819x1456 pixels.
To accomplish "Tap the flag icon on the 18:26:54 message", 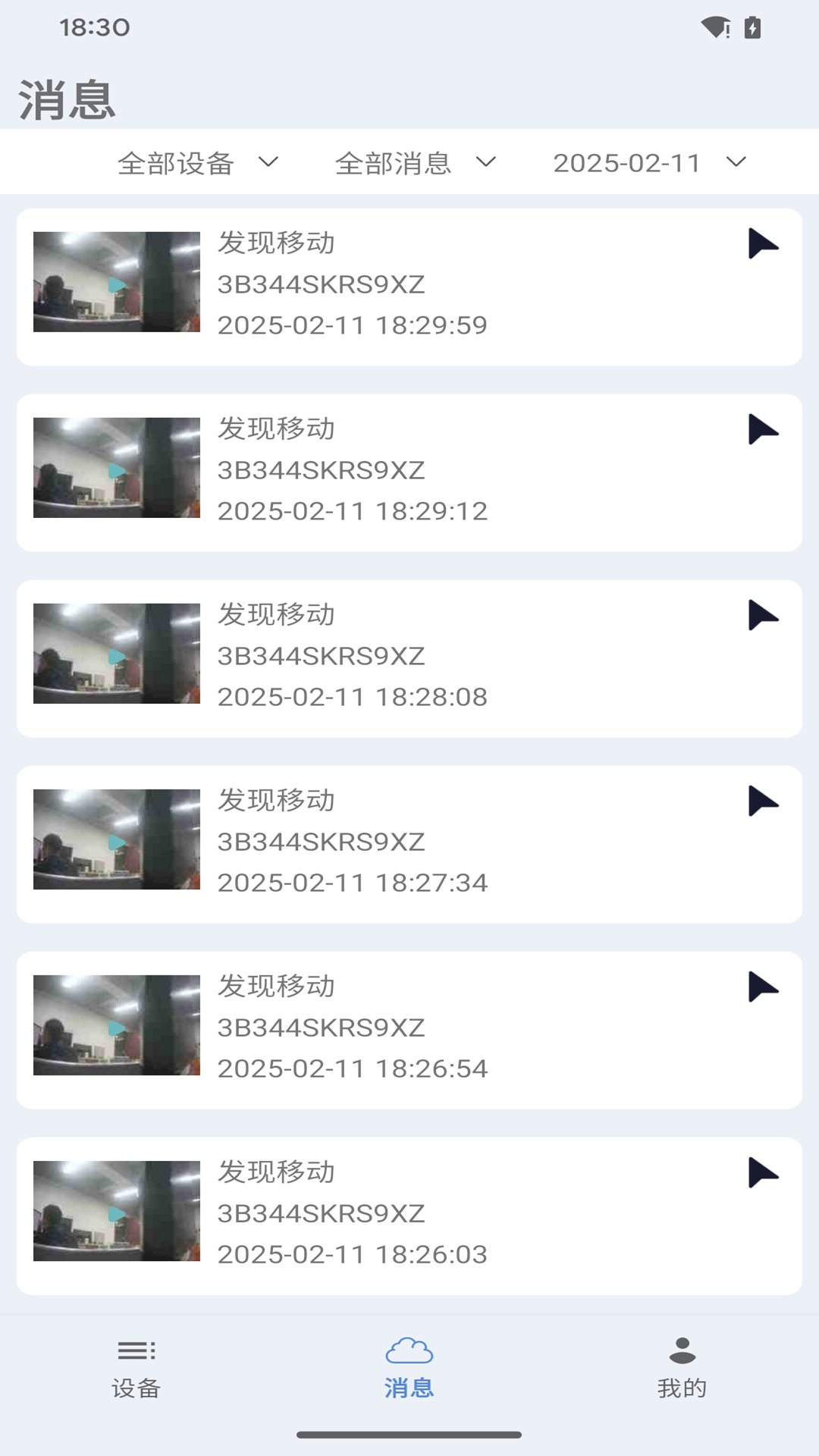I will click(764, 987).
